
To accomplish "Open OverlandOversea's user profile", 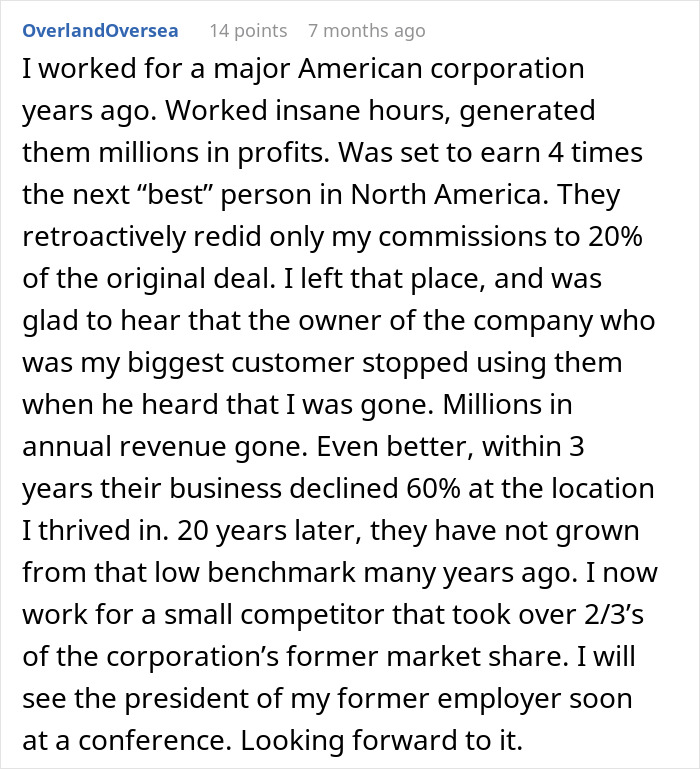I will coord(100,31).
